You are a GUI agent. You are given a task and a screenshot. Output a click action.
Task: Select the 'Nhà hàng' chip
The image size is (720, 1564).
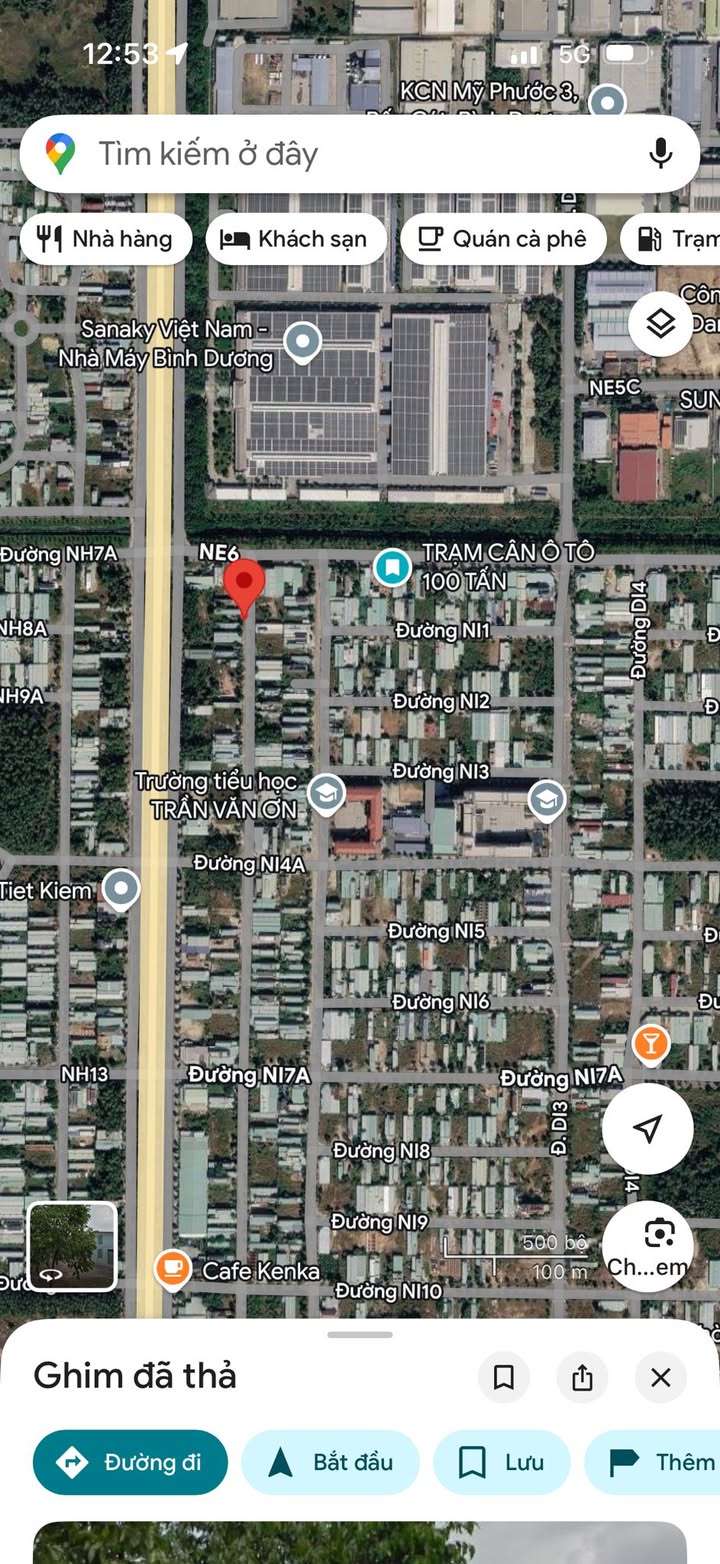[x=105, y=239]
